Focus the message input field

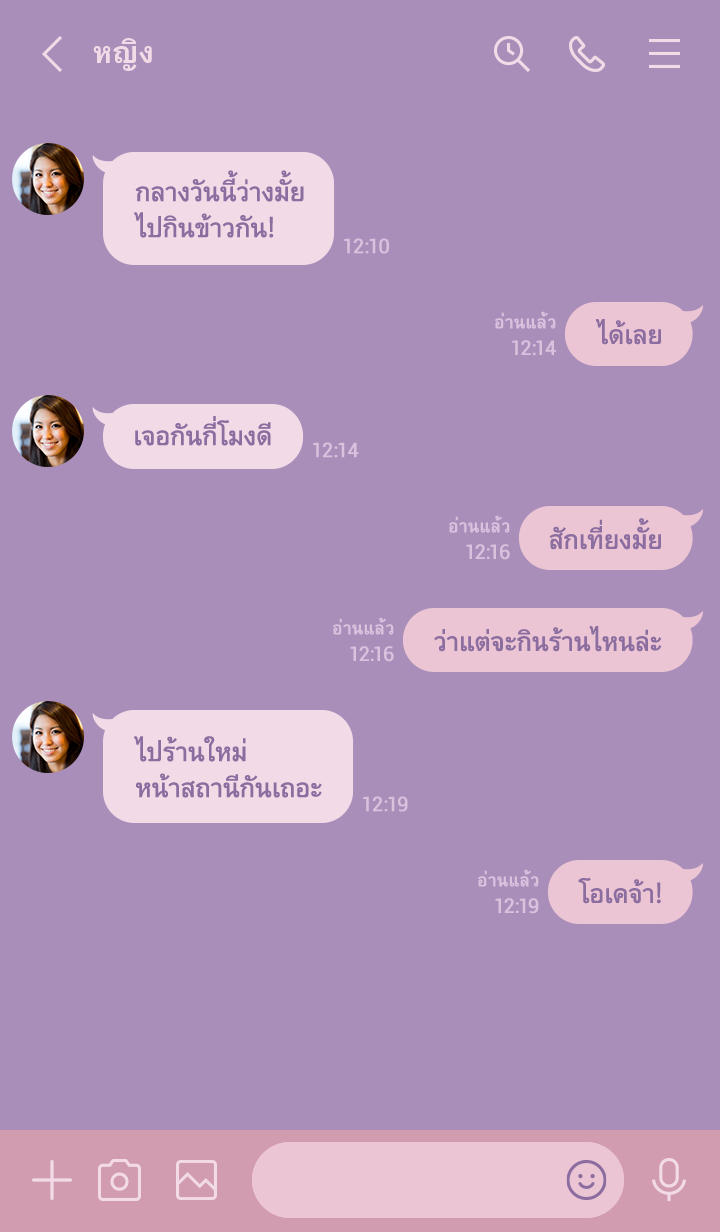[x=405, y=1181]
